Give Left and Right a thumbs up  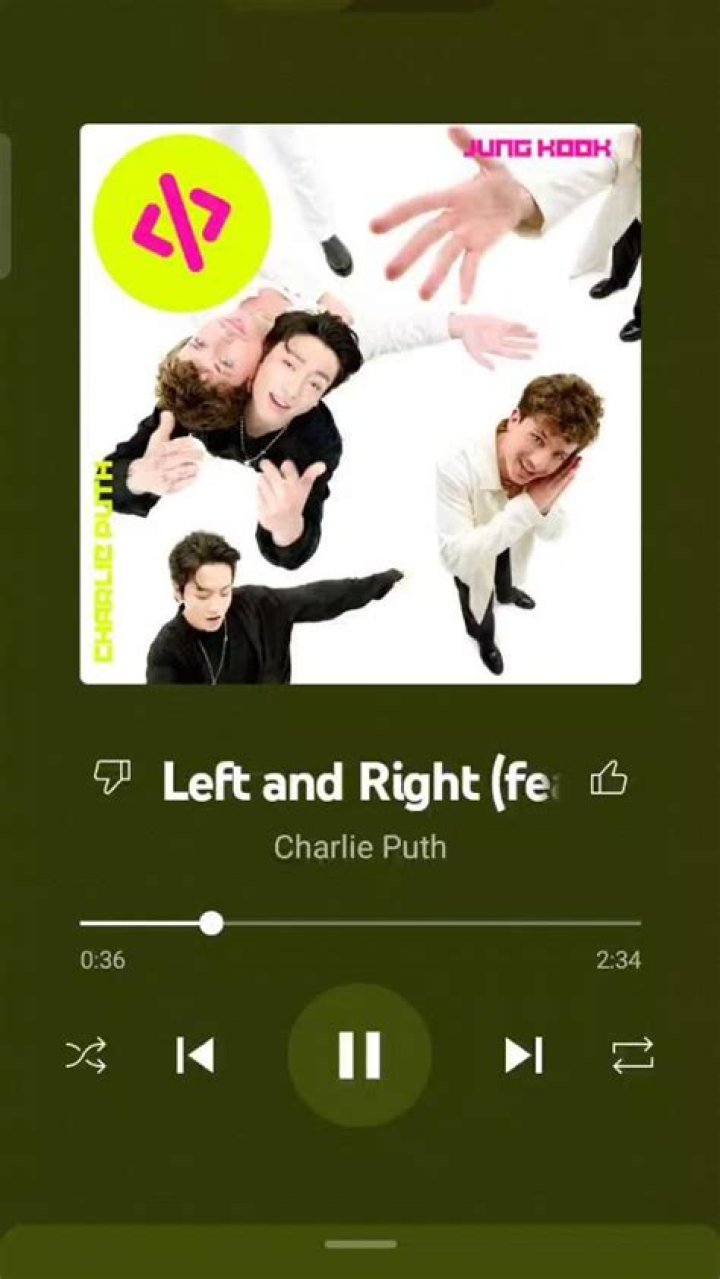(608, 777)
